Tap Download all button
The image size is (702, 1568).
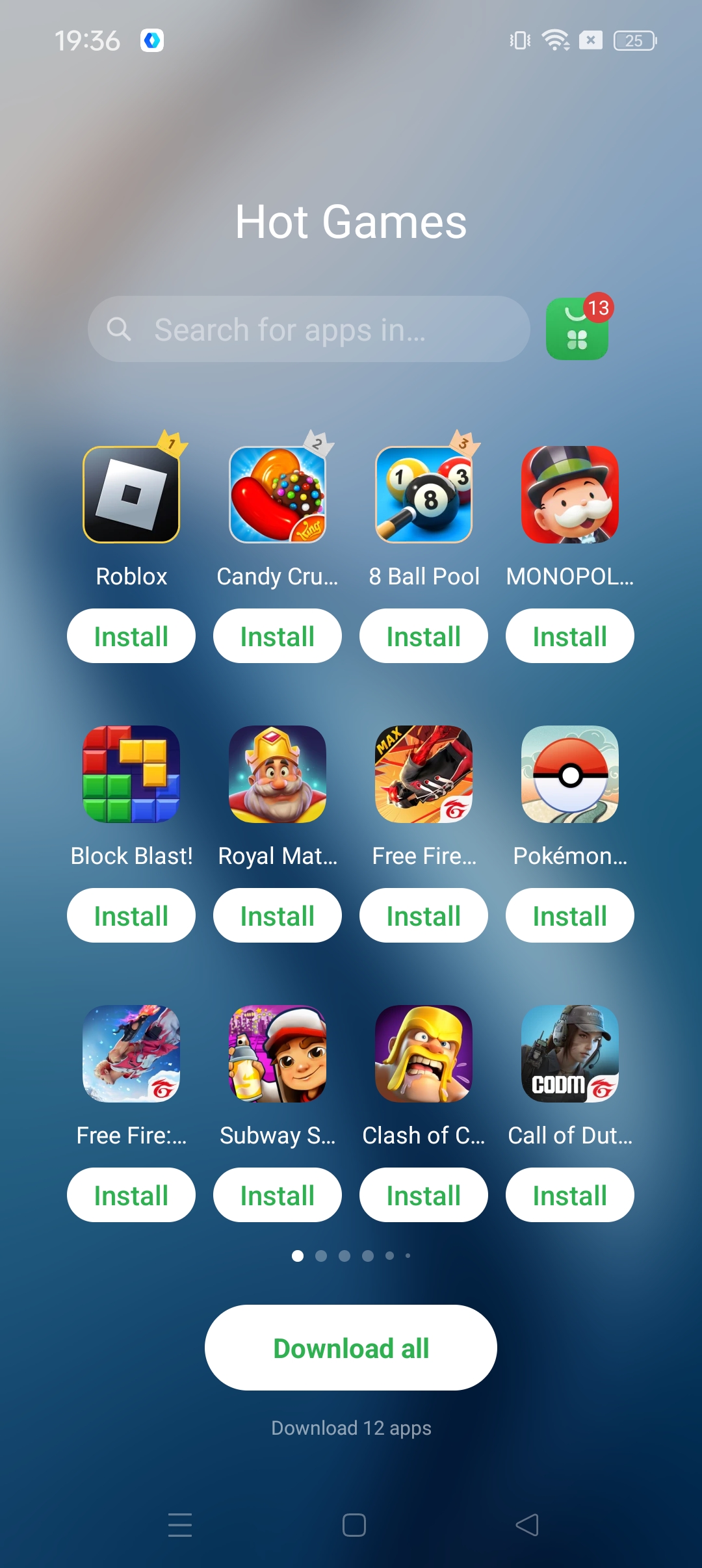pos(351,1348)
